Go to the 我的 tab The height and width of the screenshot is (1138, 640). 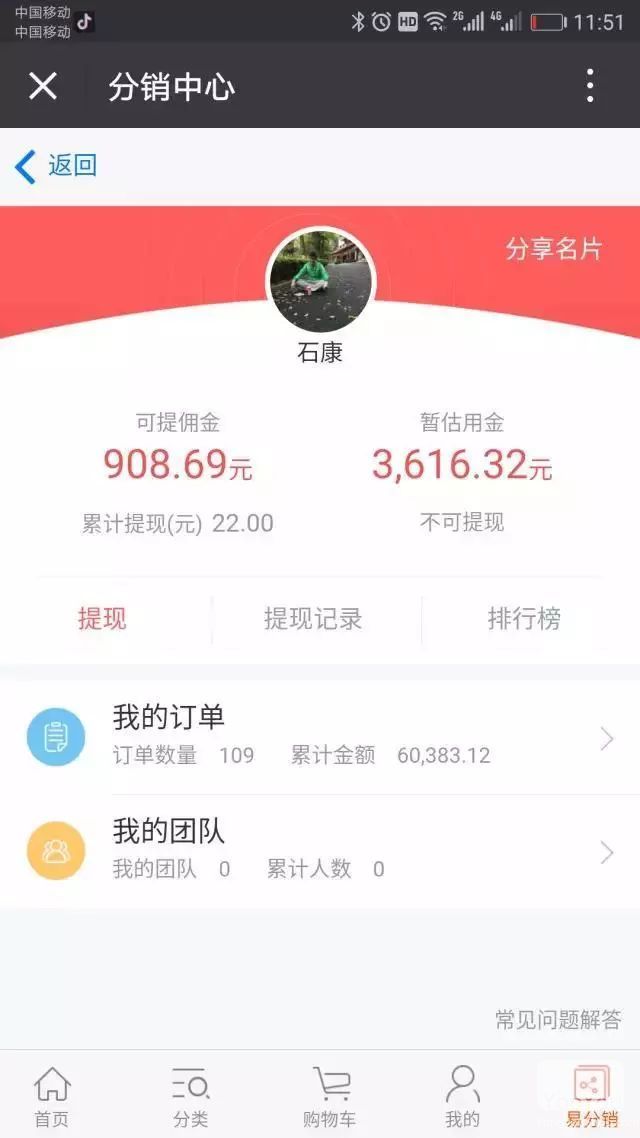tap(462, 1096)
